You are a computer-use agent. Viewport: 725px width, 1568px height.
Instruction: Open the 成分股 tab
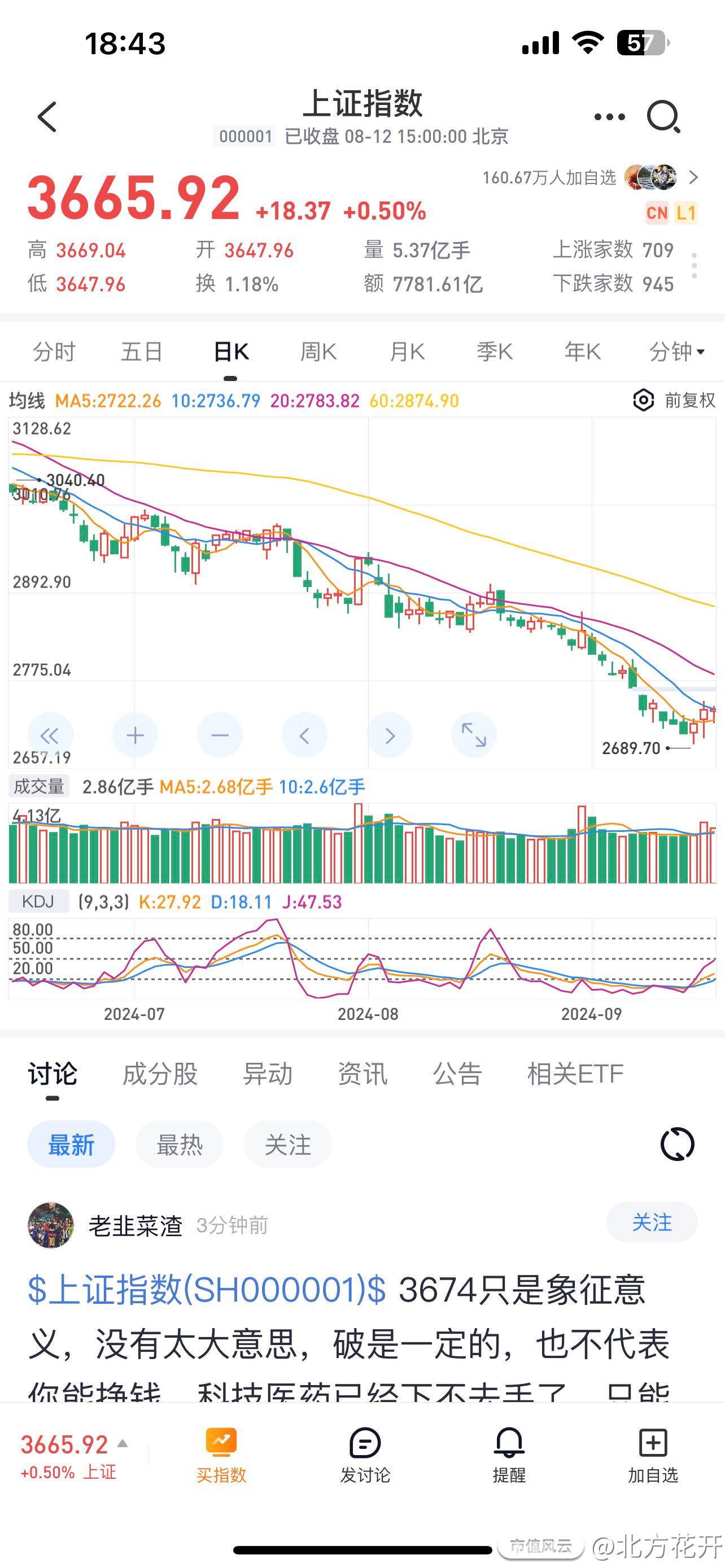click(161, 1073)
